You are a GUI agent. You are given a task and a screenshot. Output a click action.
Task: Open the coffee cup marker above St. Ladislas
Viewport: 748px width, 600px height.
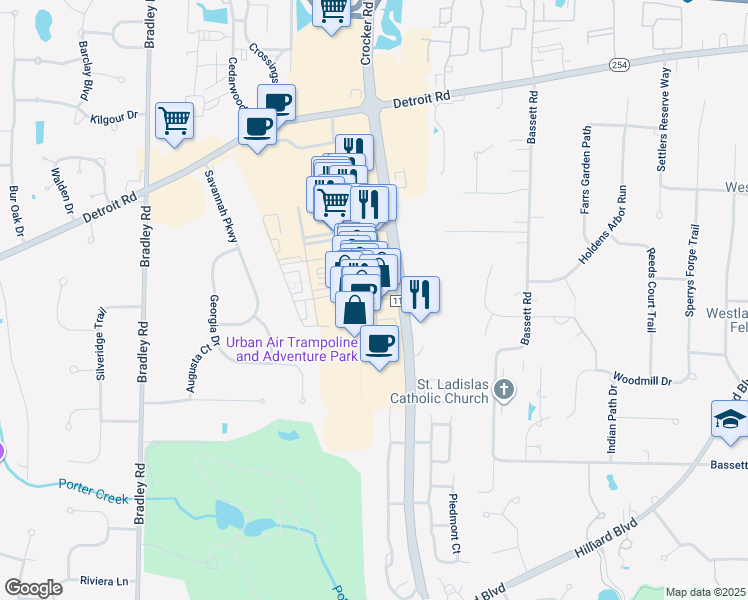pos(379,344)
